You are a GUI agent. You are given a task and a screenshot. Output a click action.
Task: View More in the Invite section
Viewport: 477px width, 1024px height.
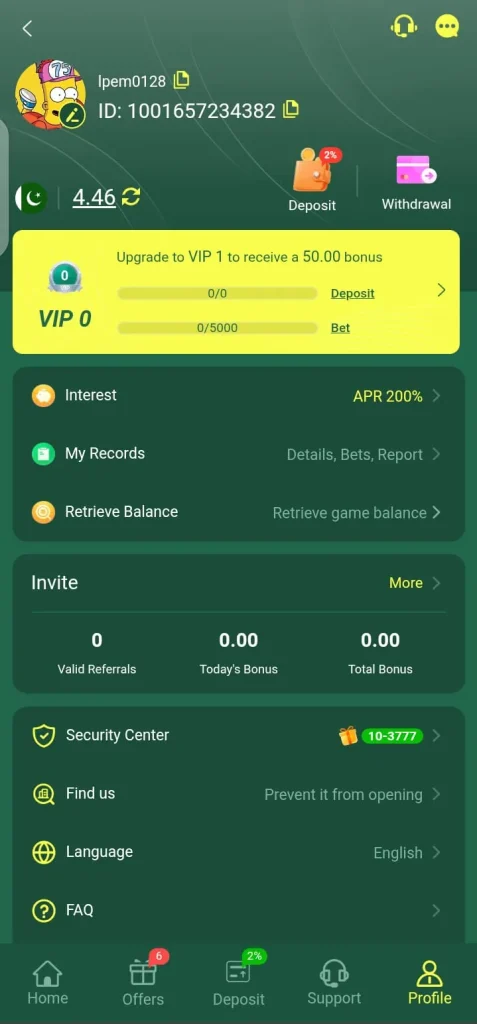pyautogui.click(x=414, y=583)
